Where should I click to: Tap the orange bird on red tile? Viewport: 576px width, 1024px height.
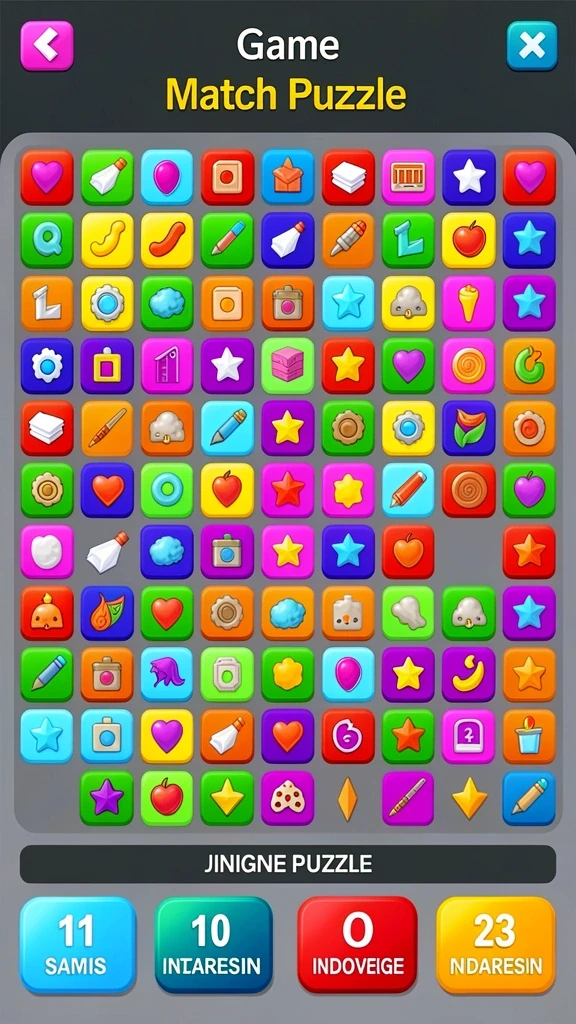[47, 613]
